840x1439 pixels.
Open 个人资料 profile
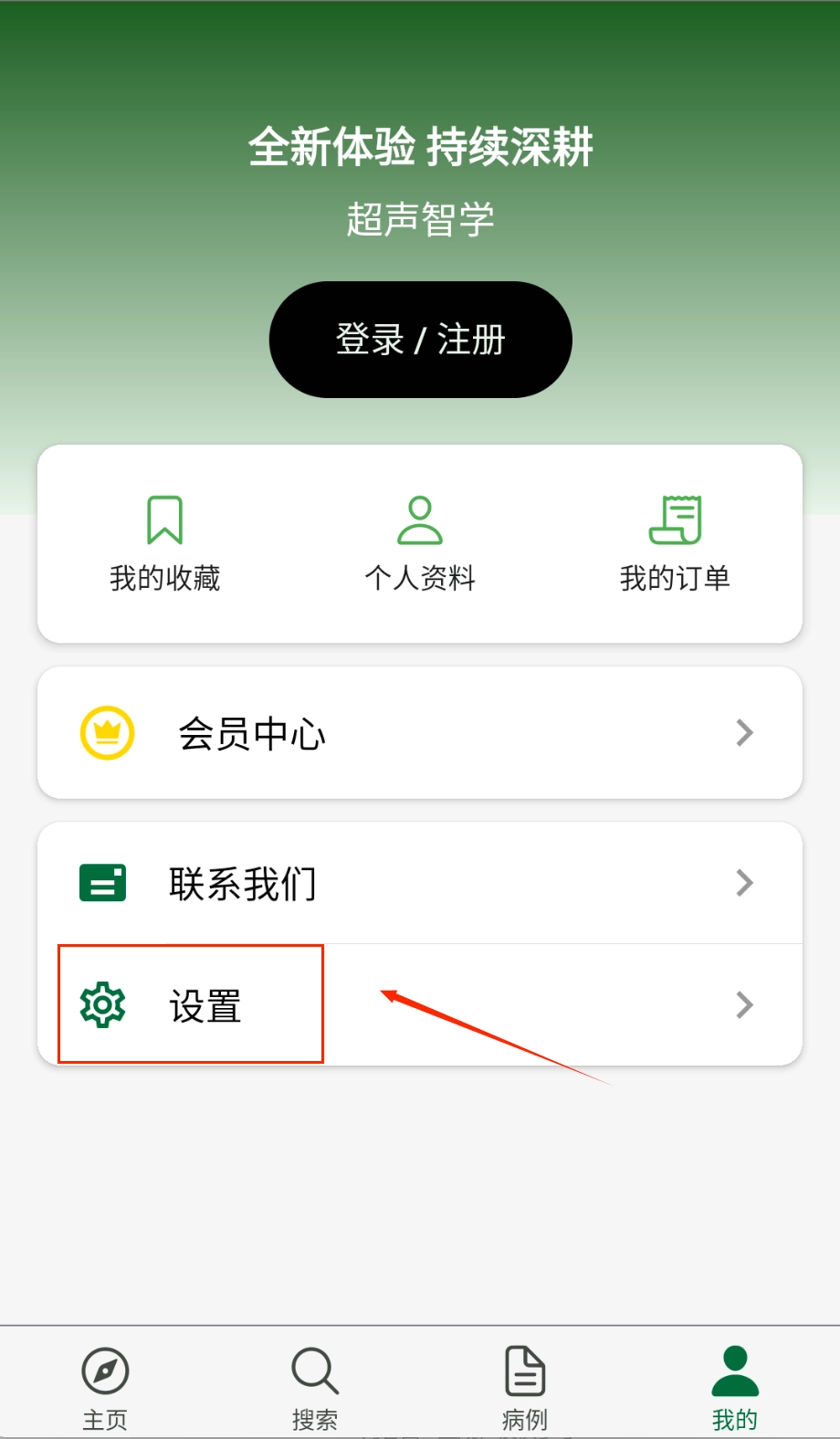pyautogui.click(x=420, y=543)
